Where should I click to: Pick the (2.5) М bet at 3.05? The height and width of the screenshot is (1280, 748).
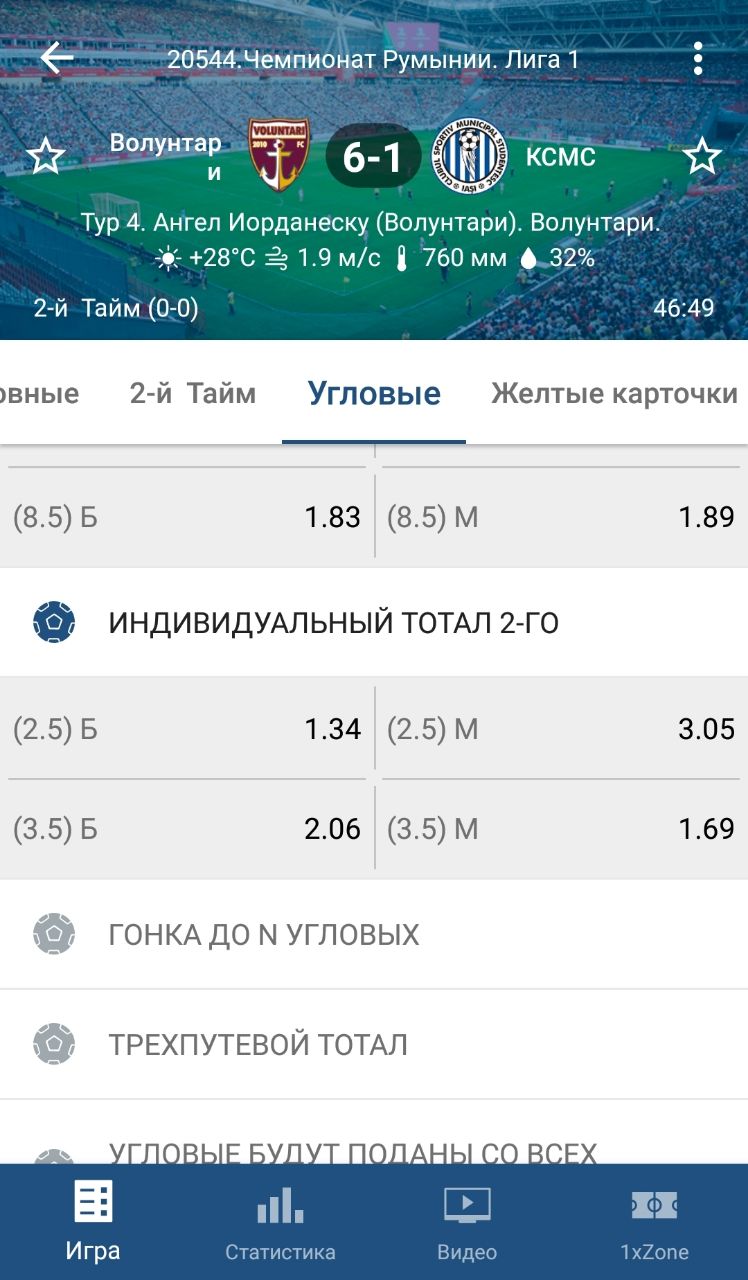click(561, 729)
